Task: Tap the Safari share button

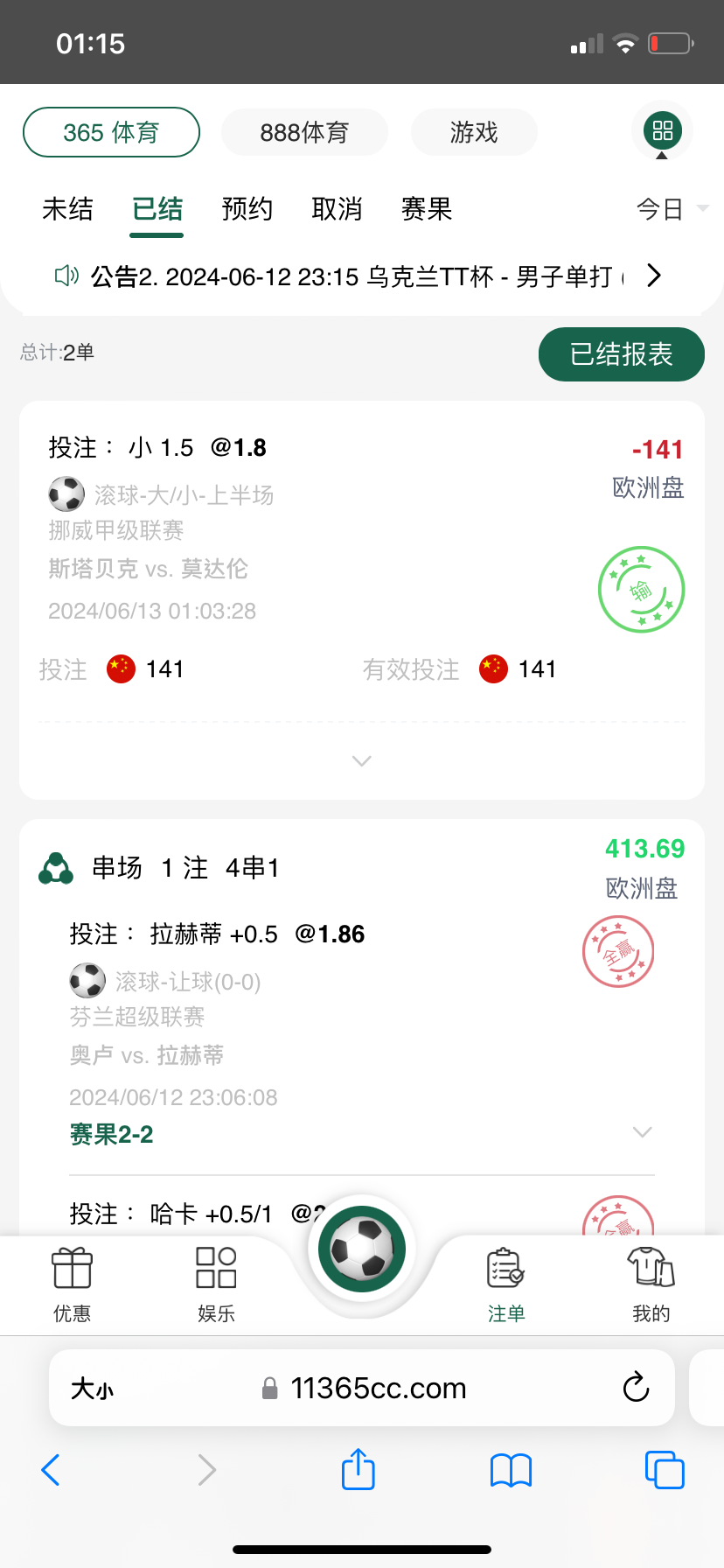Action: click(359, 1469)
